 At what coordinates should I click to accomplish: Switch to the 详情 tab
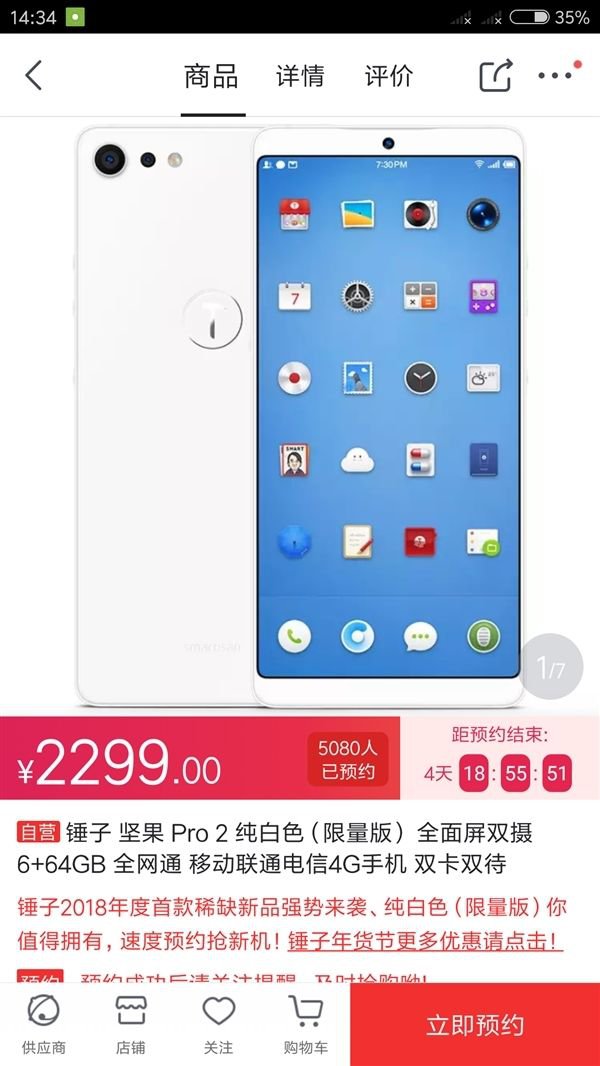point(300,76)
